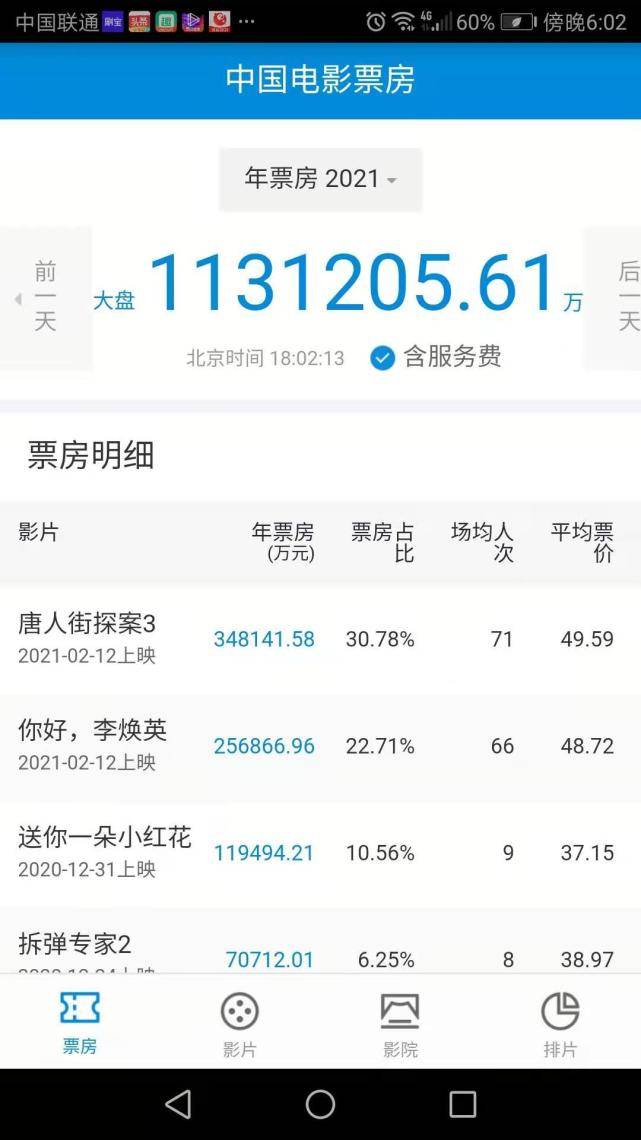Screen dimensions: 641x1140
Task: Go to 前一天 previous day
Action: (46, 298)
